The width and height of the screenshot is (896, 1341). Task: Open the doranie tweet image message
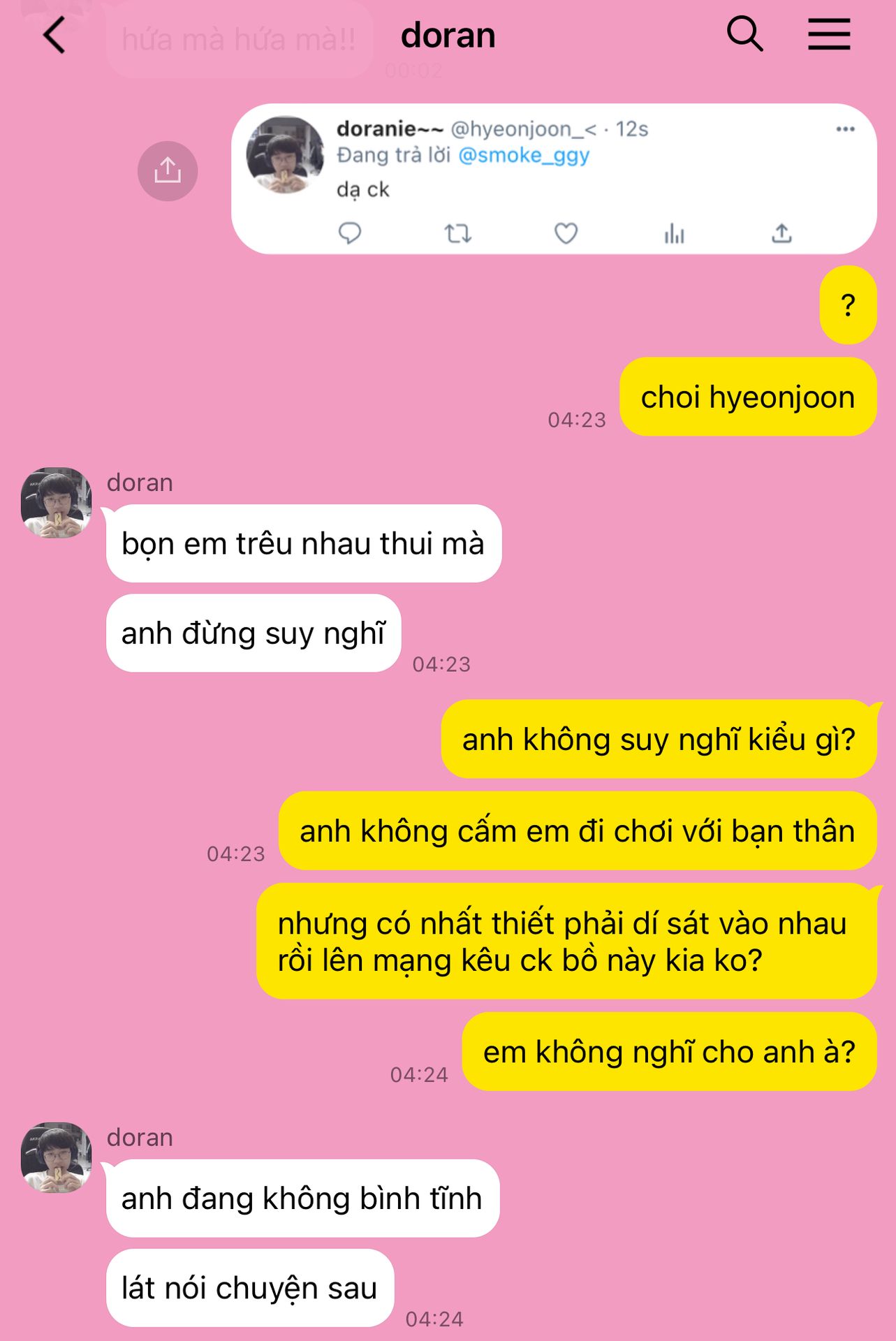(553, 179)
